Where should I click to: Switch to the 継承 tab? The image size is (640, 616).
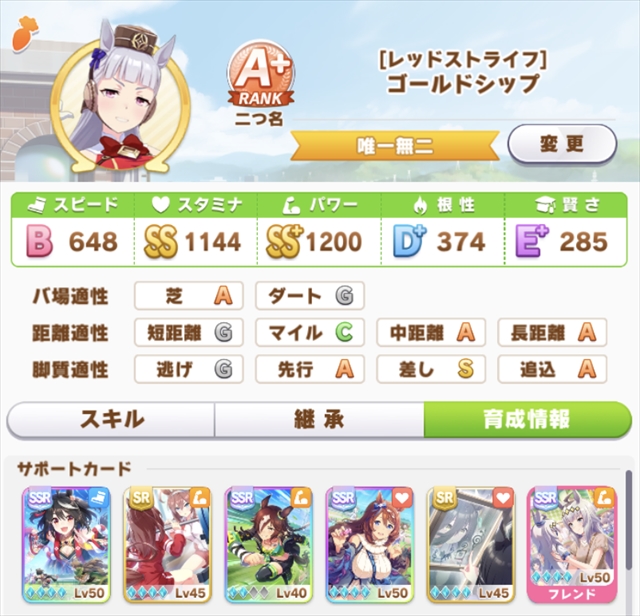tap(319, 419)
